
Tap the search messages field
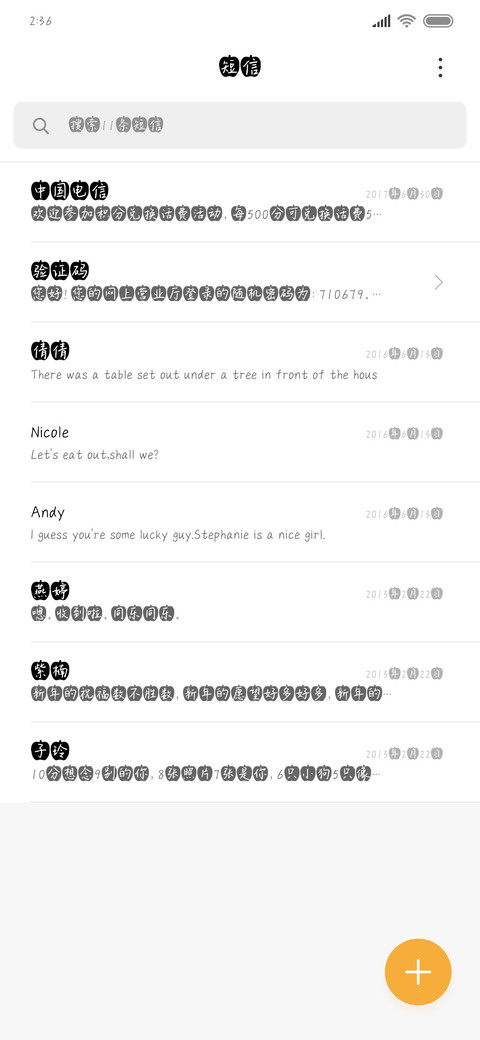pos(240,125)
